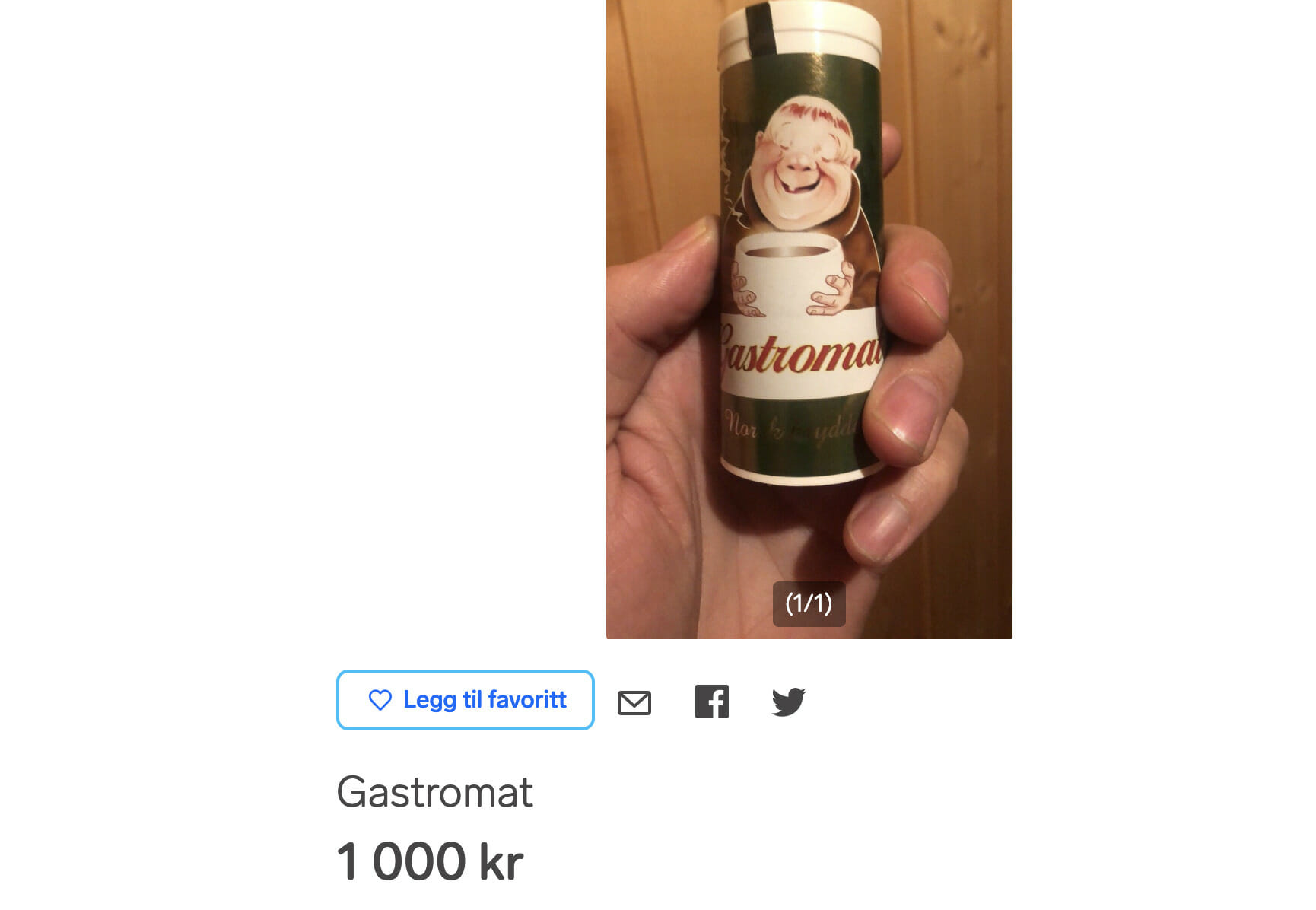Share the Gastromat listing on Twitter

click(x=788, y=702)
